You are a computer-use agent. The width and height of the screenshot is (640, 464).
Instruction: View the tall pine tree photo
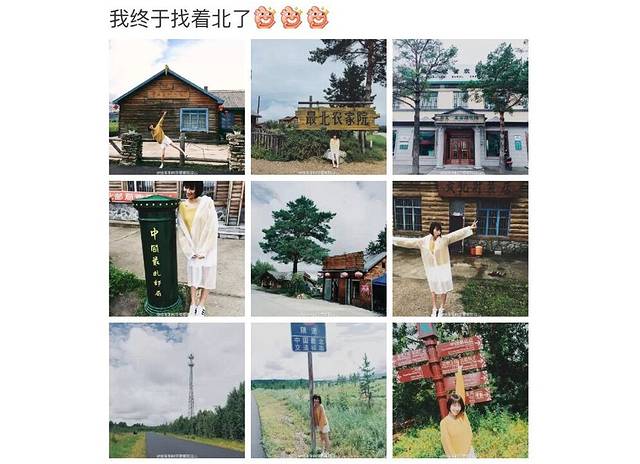[318, 248]
